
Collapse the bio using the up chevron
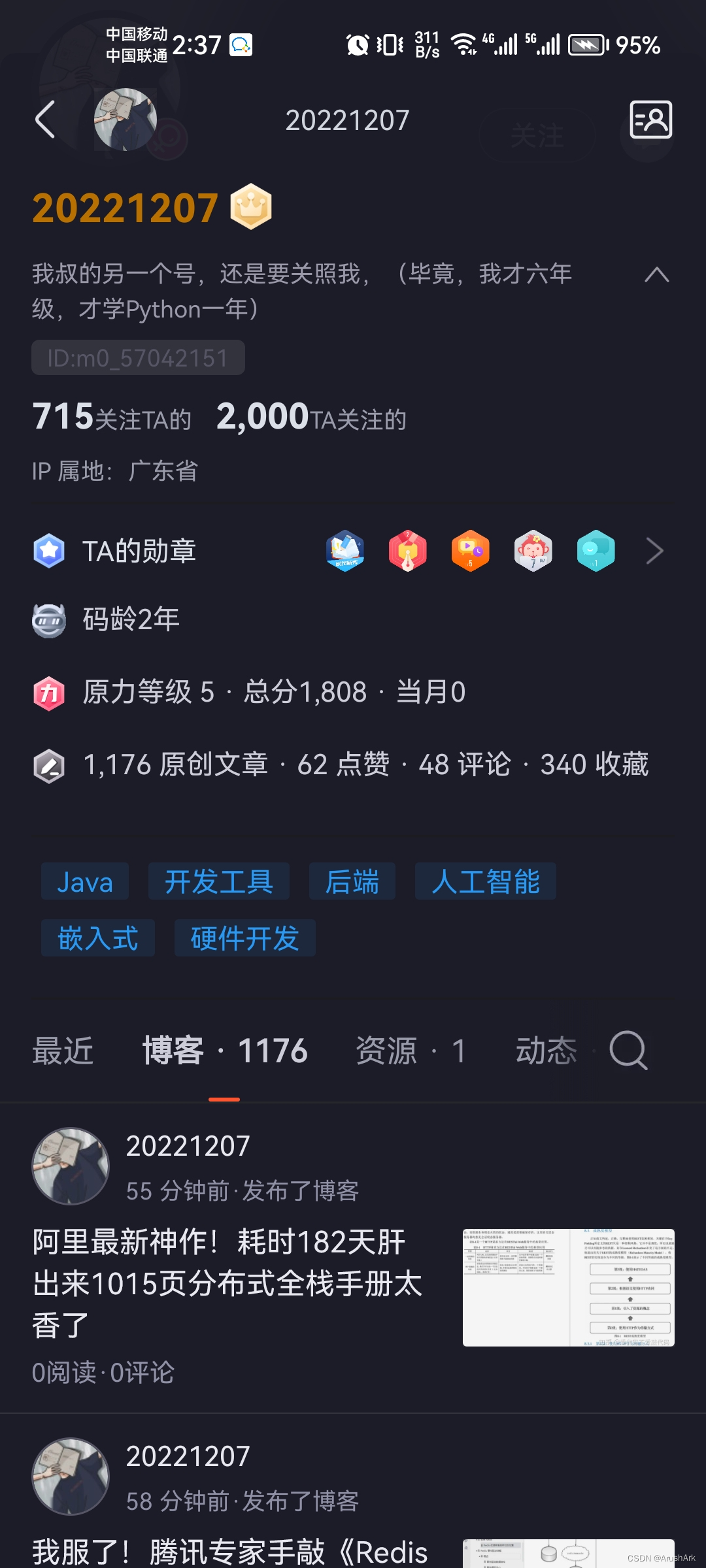(x=658, y=276)
